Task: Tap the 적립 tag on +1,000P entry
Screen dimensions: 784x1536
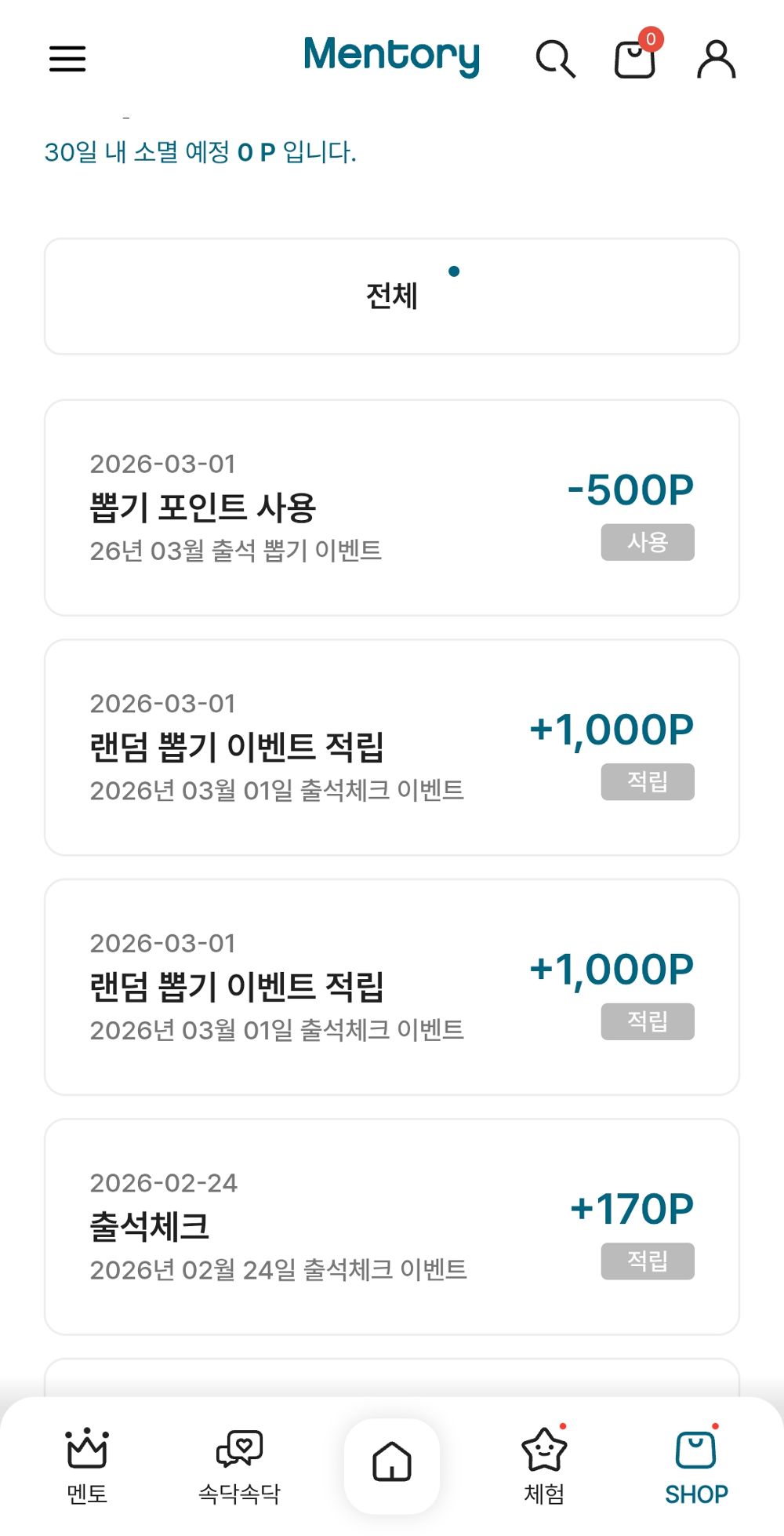Action: (646, 781)
